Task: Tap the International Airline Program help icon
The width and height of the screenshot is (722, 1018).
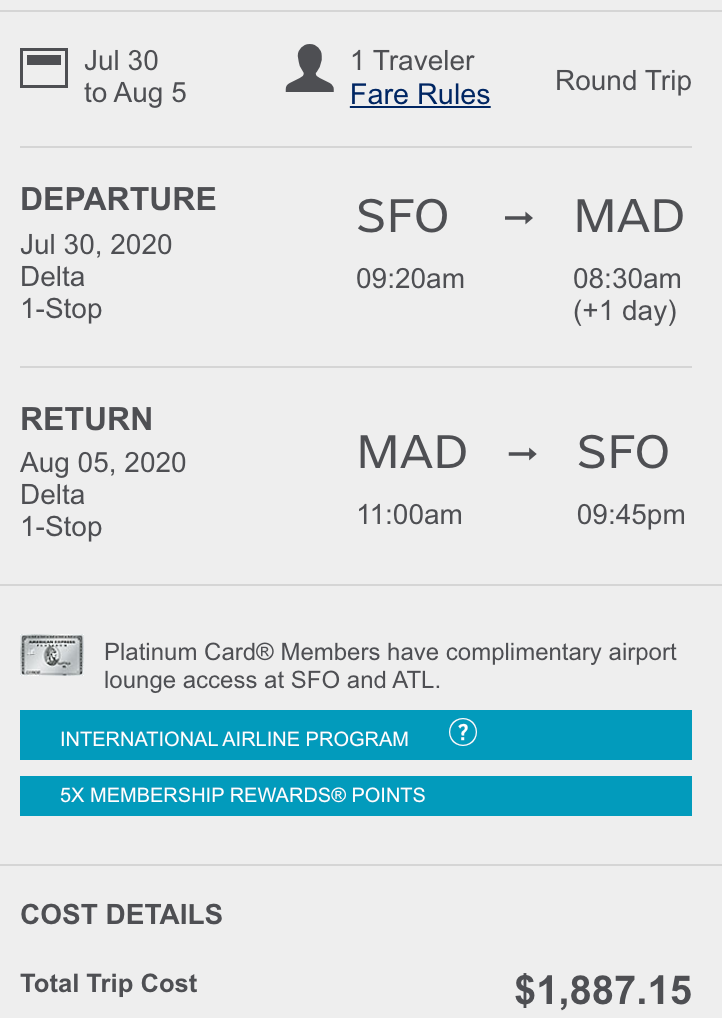Action: (462, 734)
